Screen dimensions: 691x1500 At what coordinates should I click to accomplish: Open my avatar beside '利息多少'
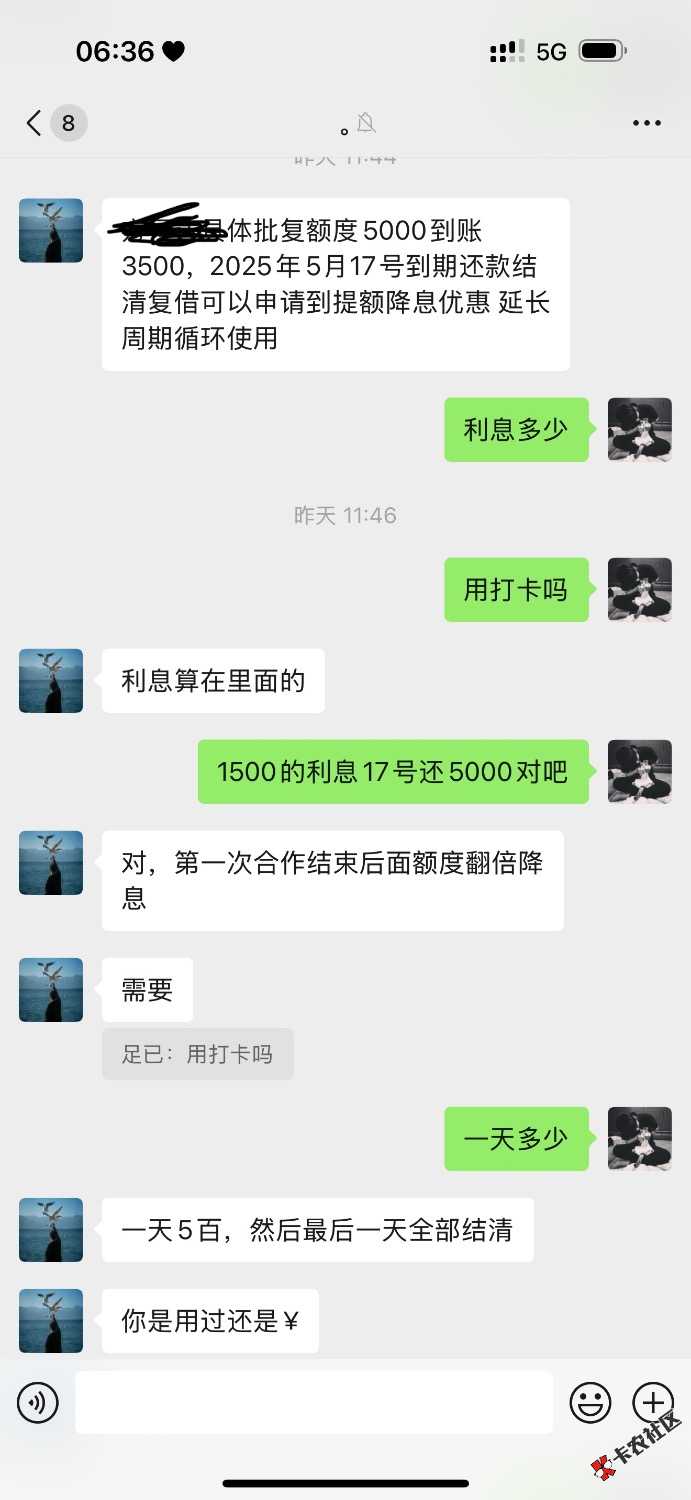click(x=640, y=430)
